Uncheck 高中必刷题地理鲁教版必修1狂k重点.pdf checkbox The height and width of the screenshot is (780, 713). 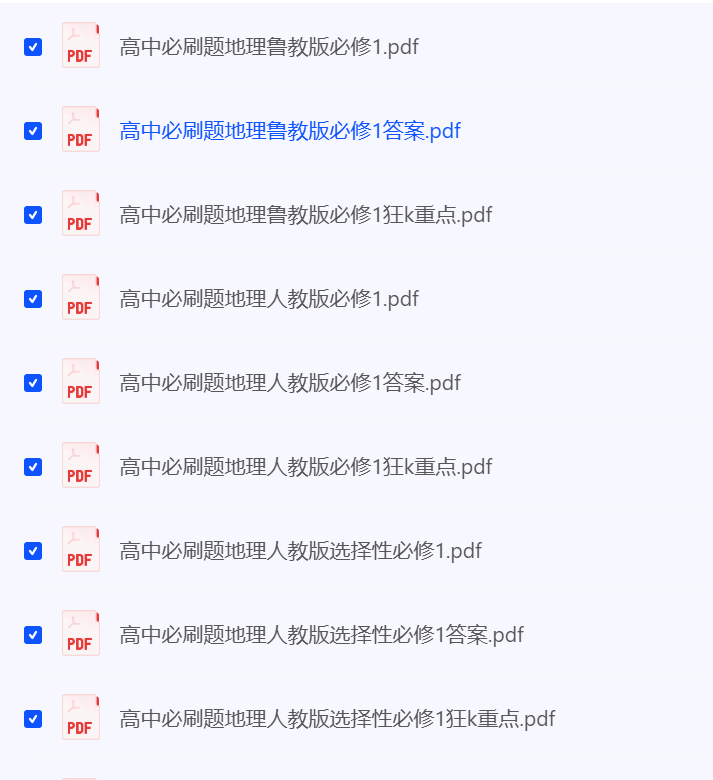click(x=33, y=215)
